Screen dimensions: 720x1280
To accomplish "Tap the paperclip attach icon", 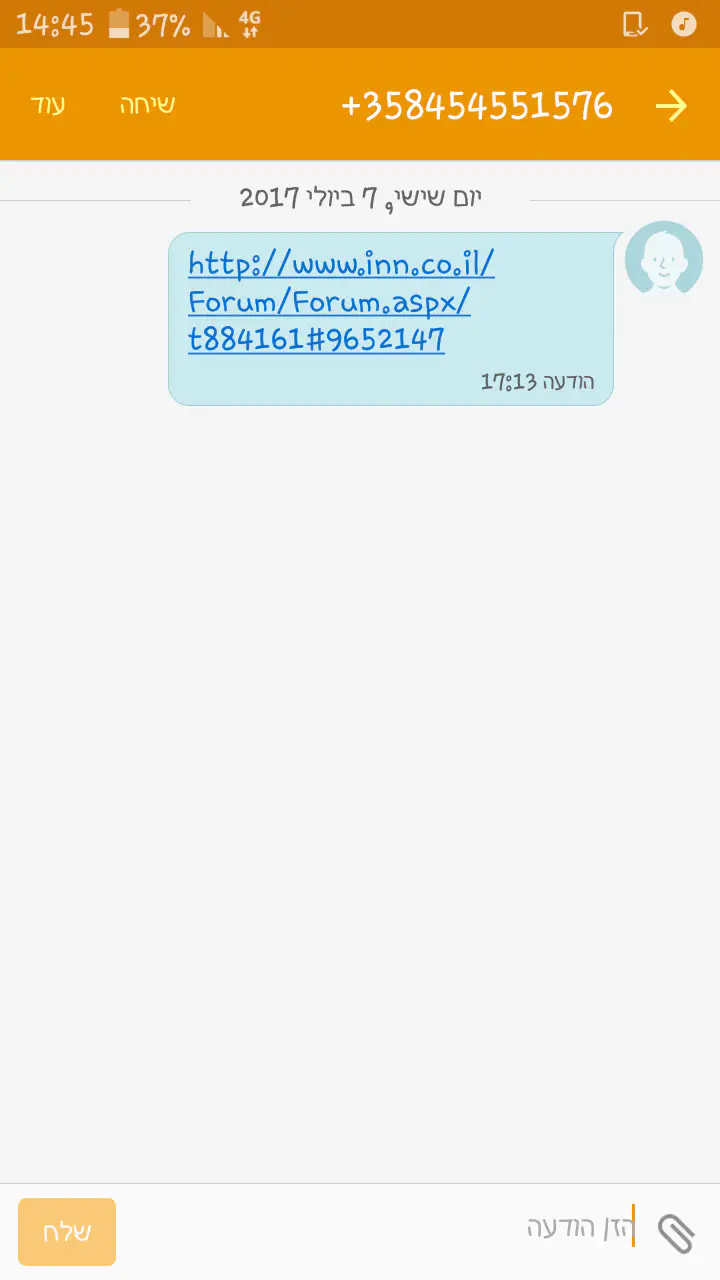I will pyautogui.click(x=676, y=1232).
